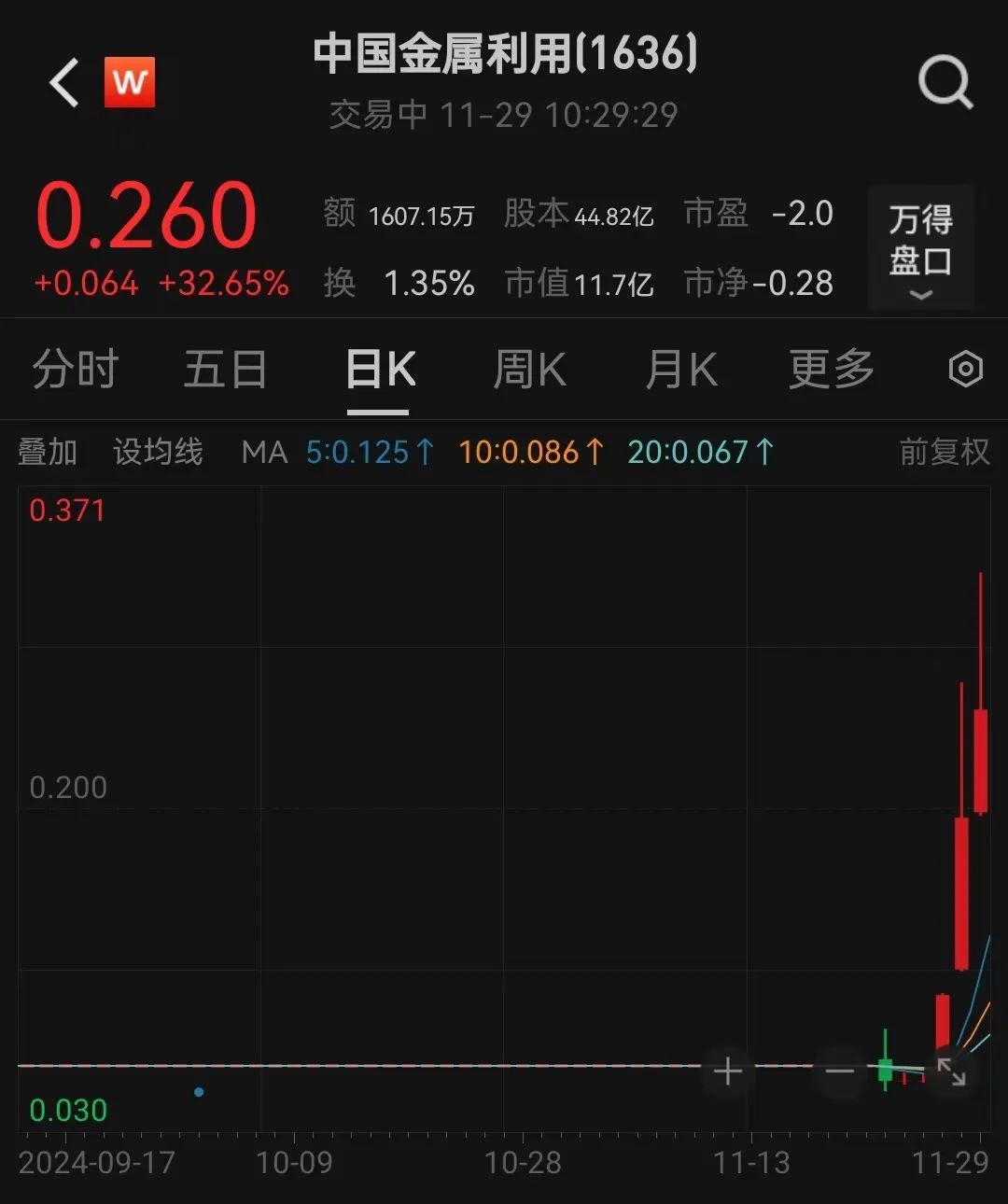Open the 更多 chart period options

tap(831, 369)
